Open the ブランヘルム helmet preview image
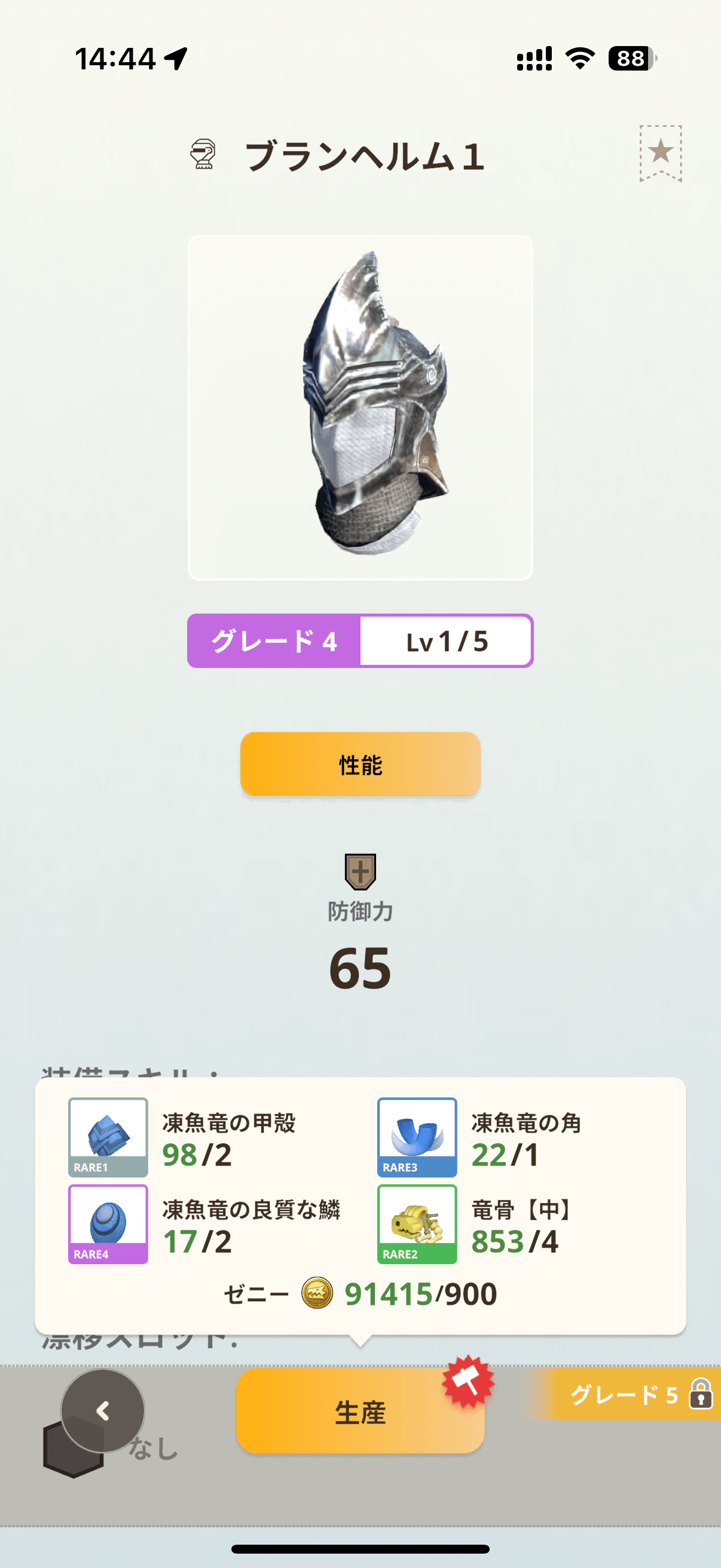Image resolution: width=721 pixels, height=1568 pixels. (360, 407)
